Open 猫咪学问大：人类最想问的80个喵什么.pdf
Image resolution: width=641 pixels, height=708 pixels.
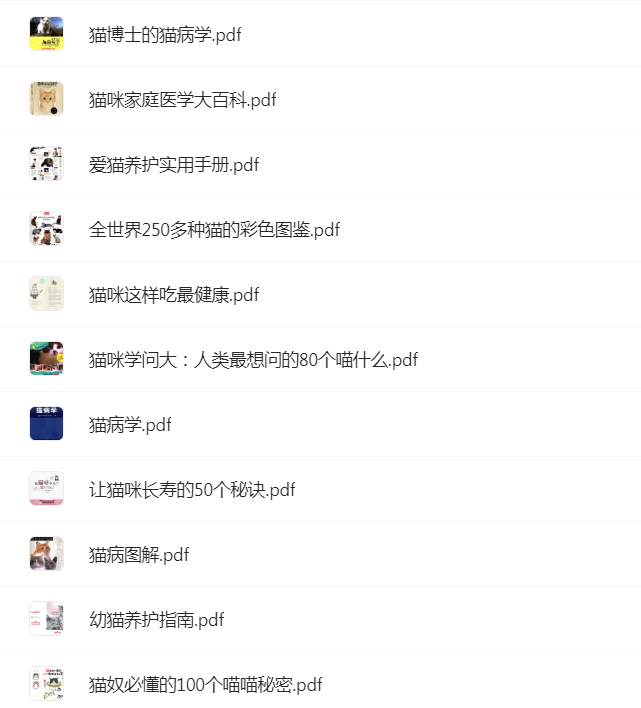pyautogui.click(x=253, y=360)
